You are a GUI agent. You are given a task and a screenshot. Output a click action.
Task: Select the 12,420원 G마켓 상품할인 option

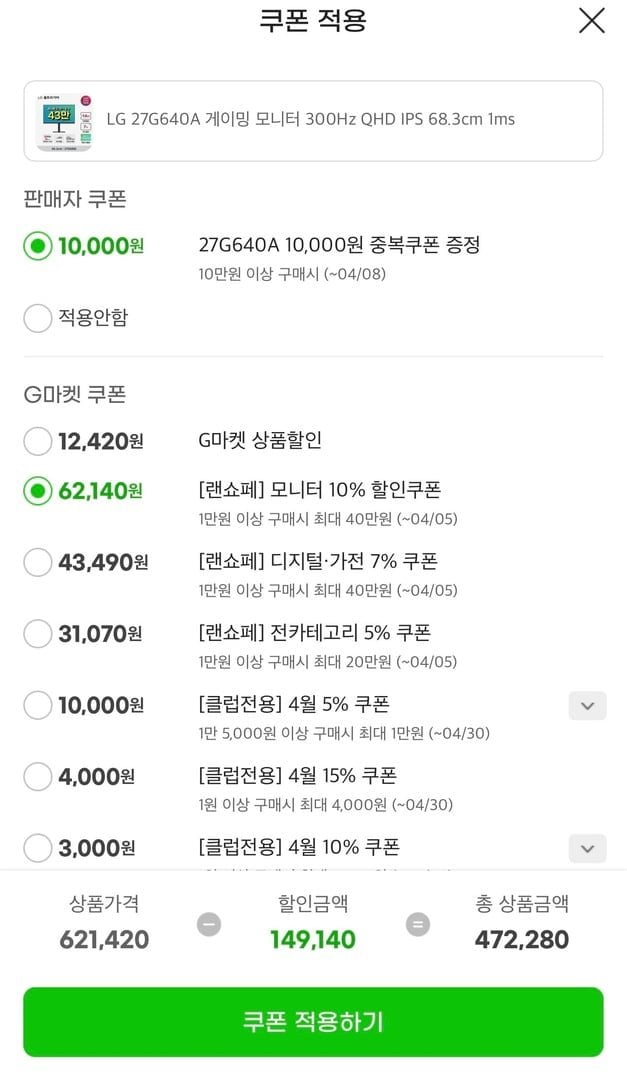click(x=38, y=441)
